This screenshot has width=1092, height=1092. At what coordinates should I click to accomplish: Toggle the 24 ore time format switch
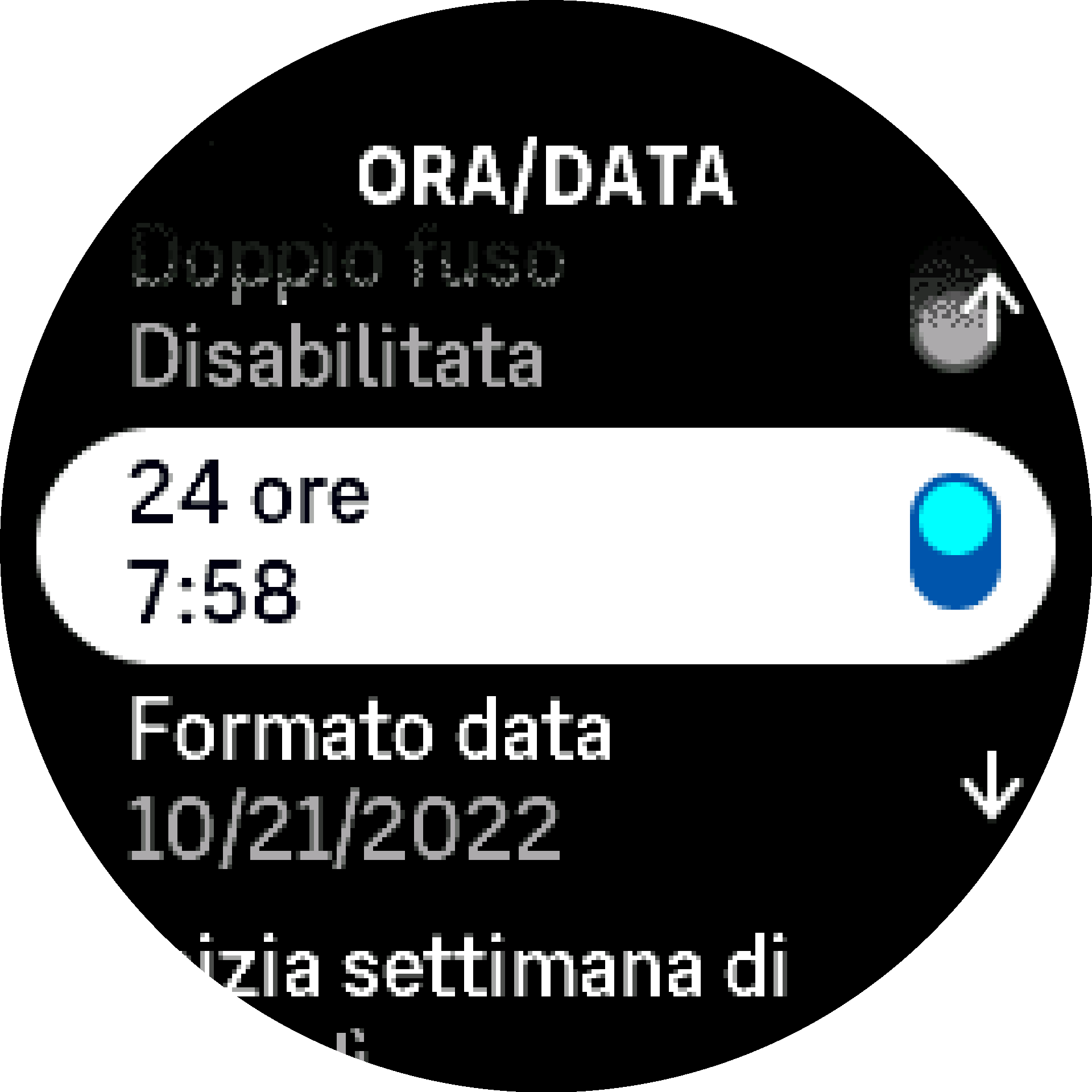coord(954,541)
